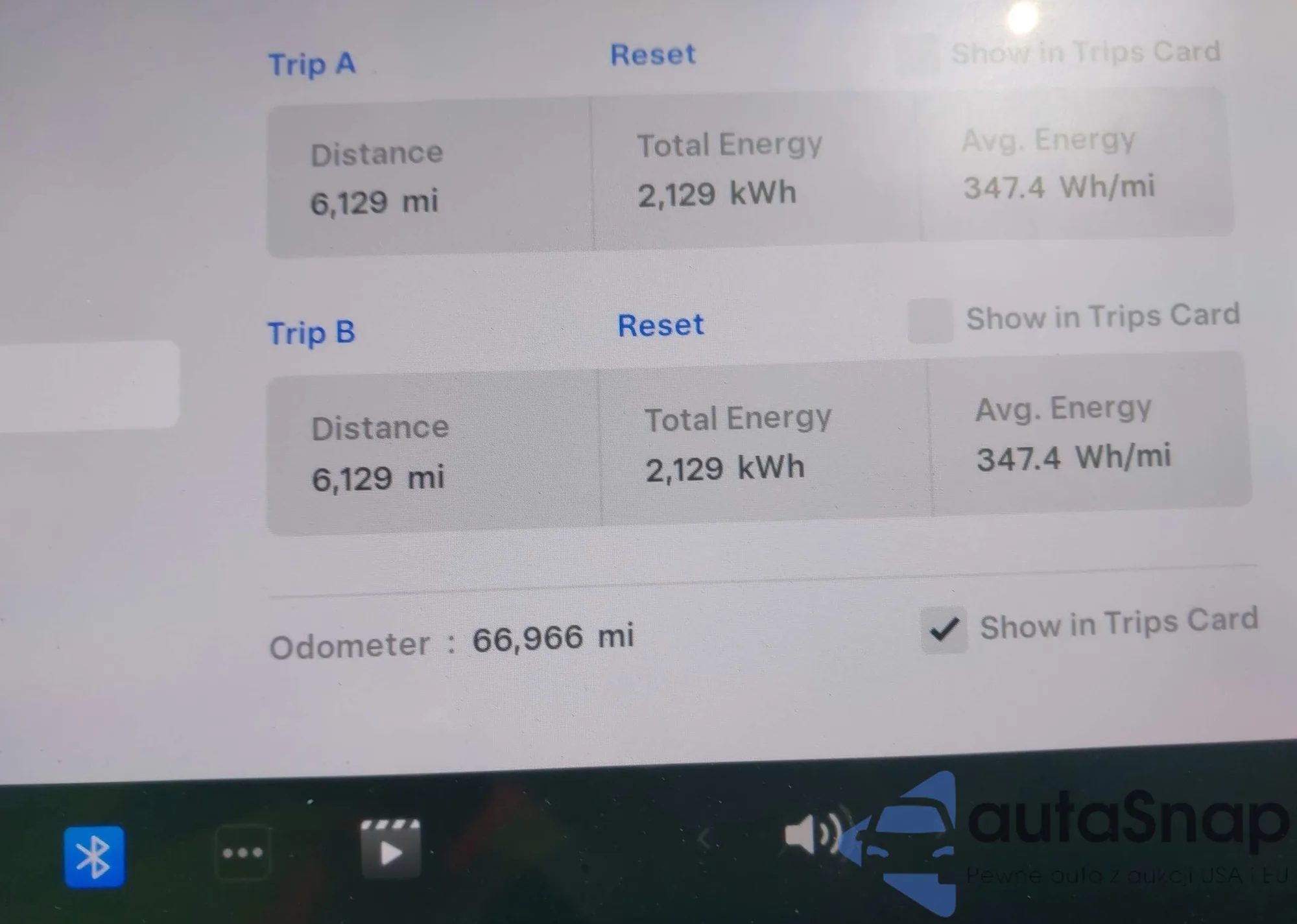The height and width of the screenshot is (924, 1297).
Task: Launch the theater video app
Action: pyautogui.click(x=390, y=848)
